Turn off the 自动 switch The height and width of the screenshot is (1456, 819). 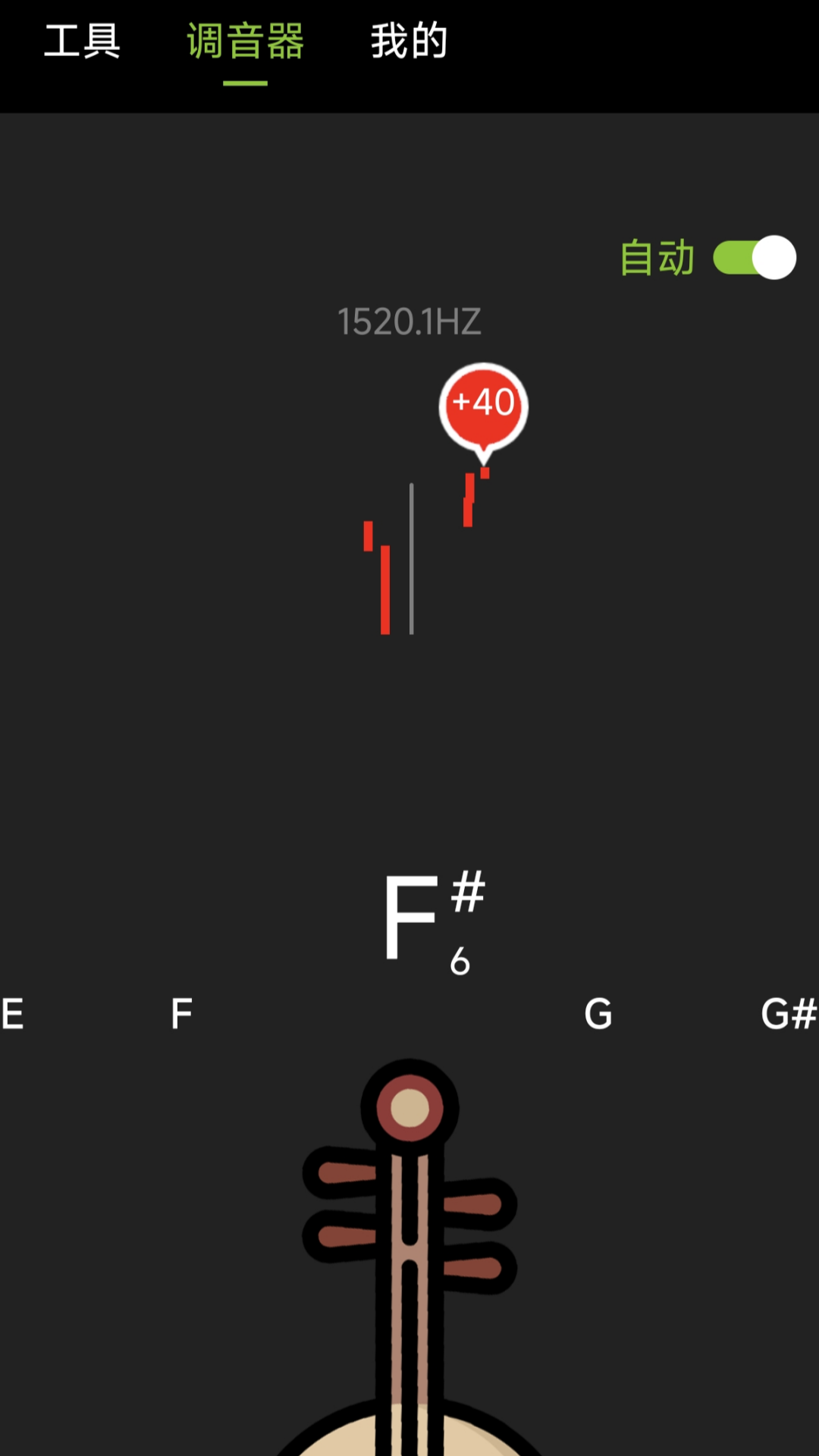pos(755,258)
